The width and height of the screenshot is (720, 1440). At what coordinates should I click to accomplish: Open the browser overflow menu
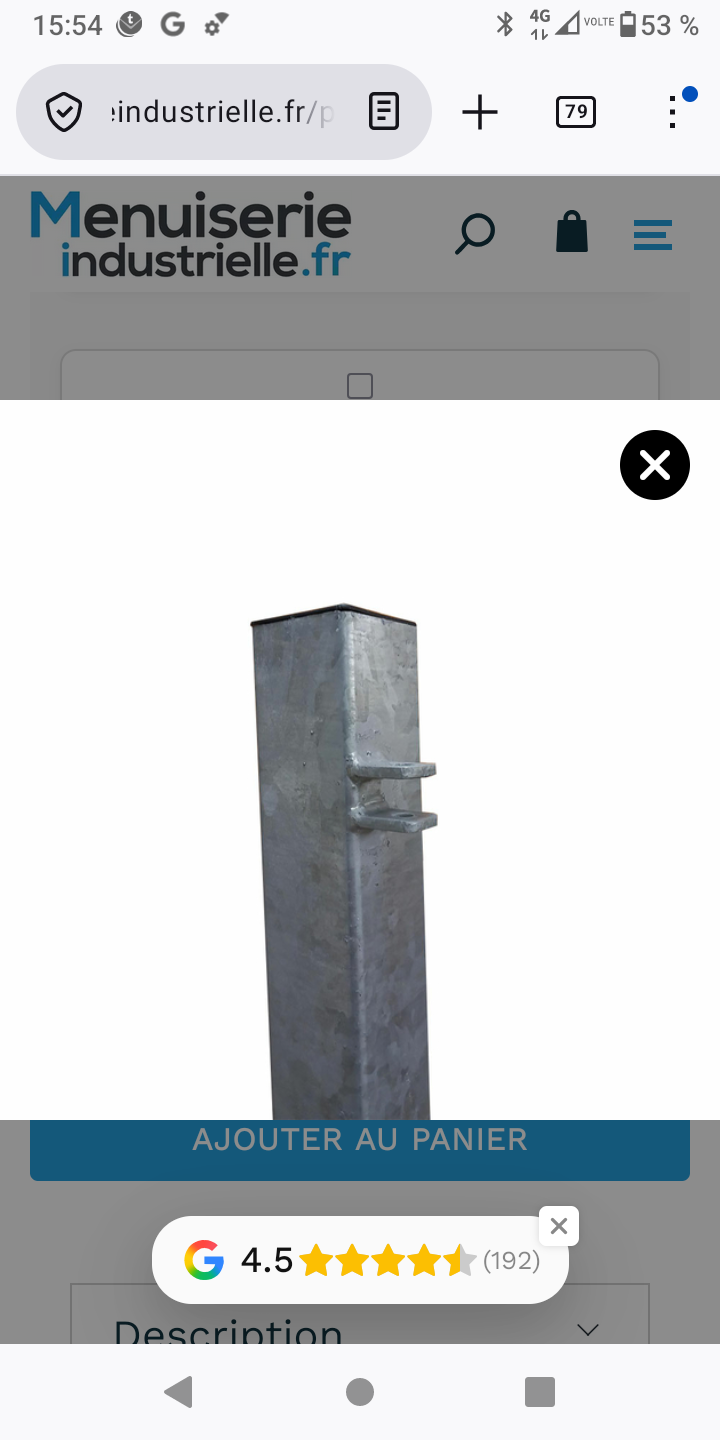pos(673,112)
